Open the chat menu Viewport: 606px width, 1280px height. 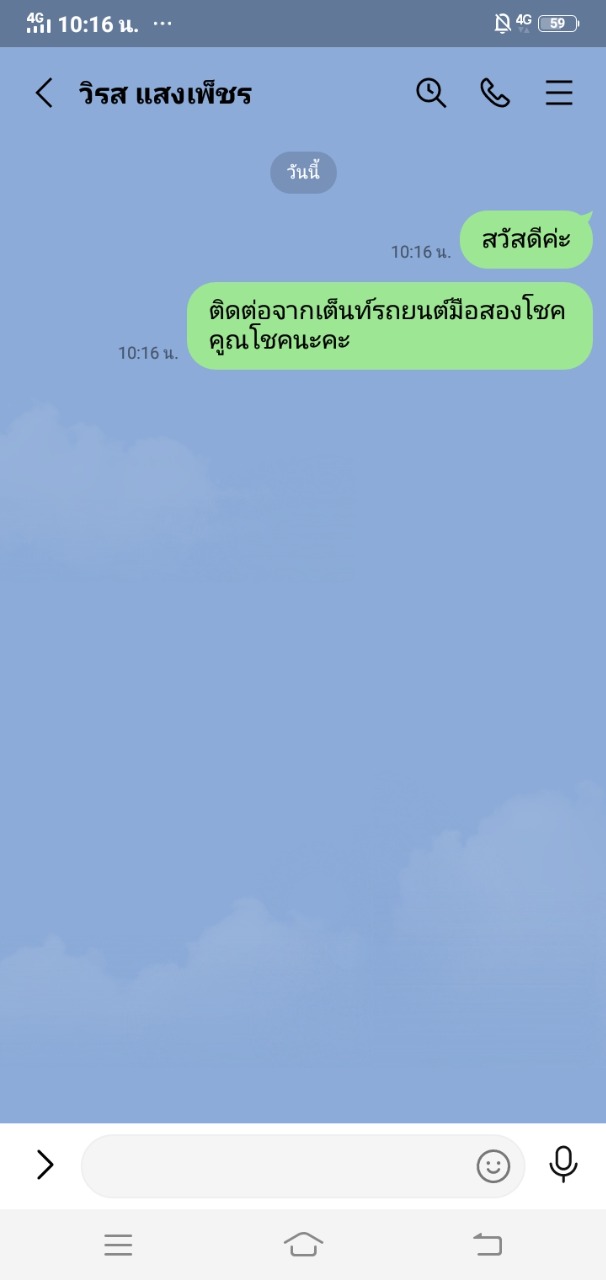coord(559,93)
